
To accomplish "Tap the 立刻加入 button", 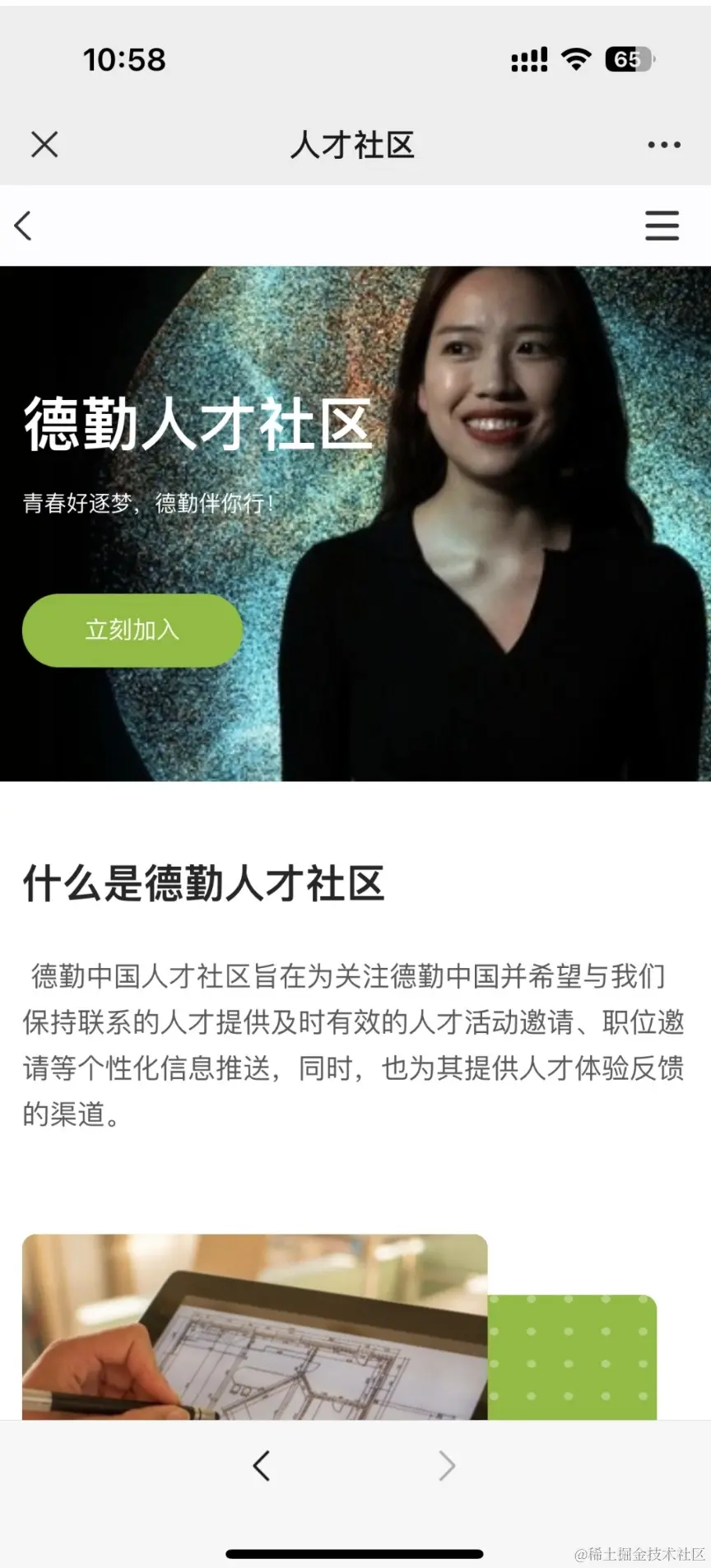I will point(132,630).
